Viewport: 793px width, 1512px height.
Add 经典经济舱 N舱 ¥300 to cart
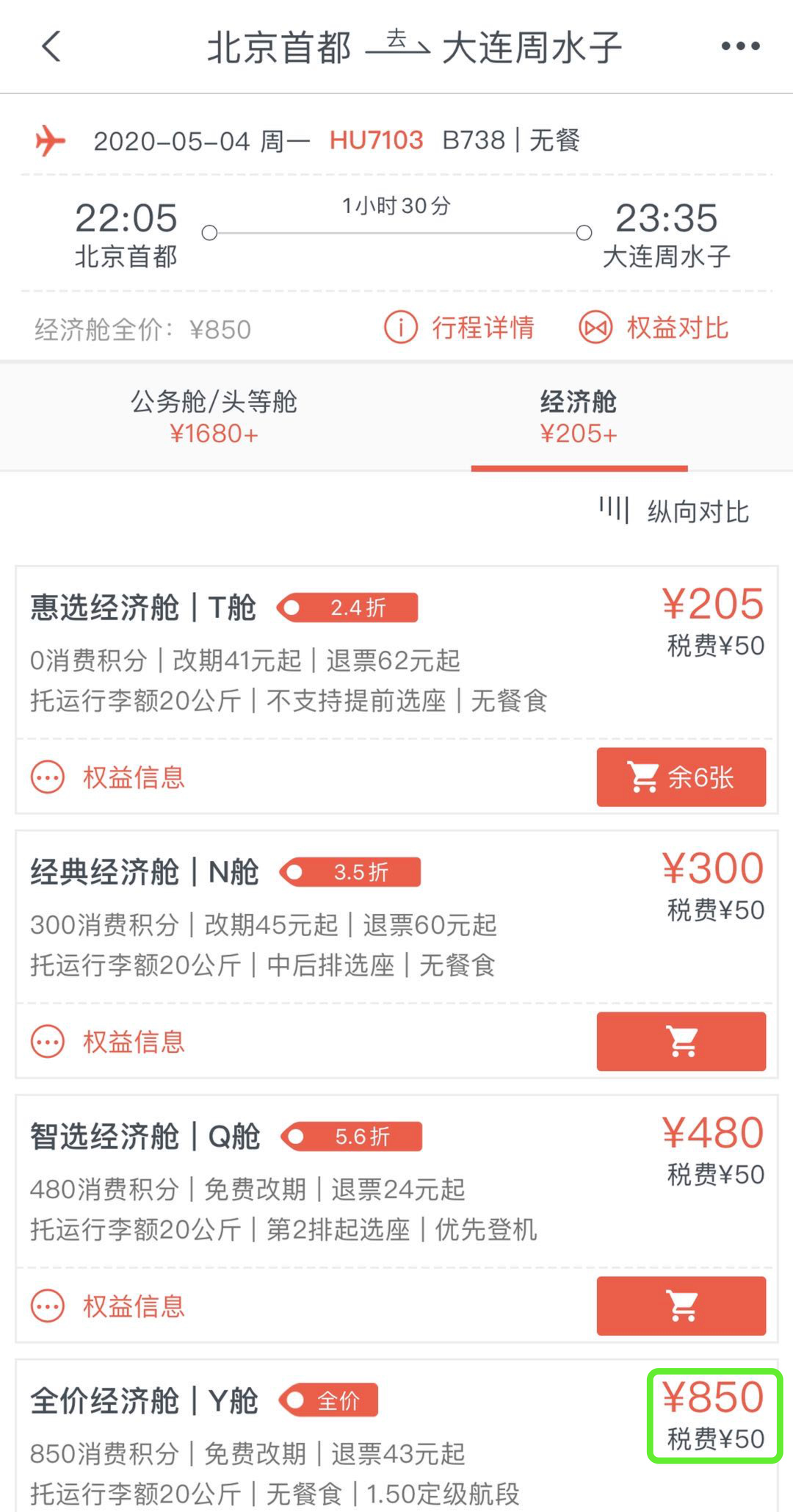(681, 1041)
